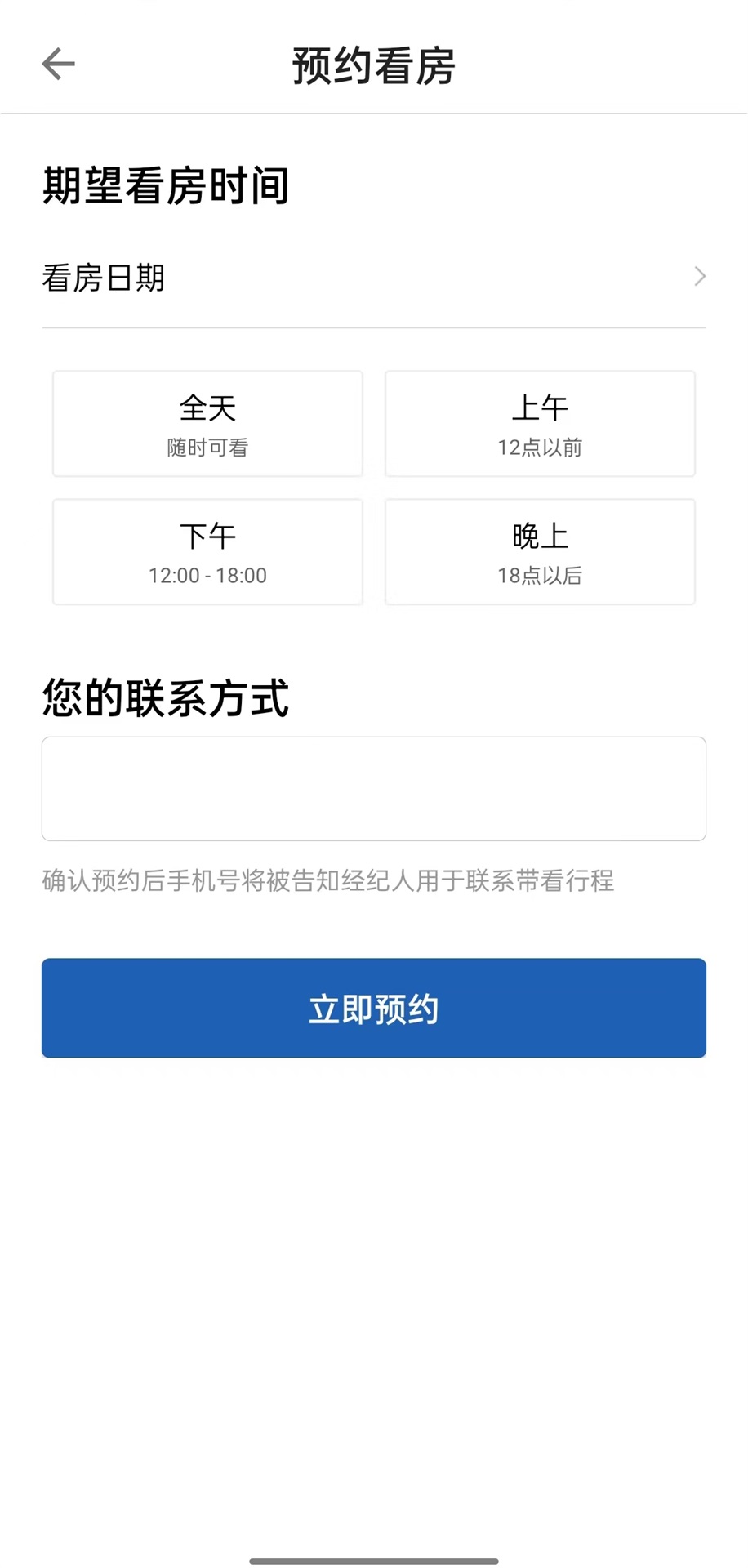The width and height of the screenshot is (748, 1568).
Task: Focus the 您的联系方式 phone number field
Action: point(373,788)
